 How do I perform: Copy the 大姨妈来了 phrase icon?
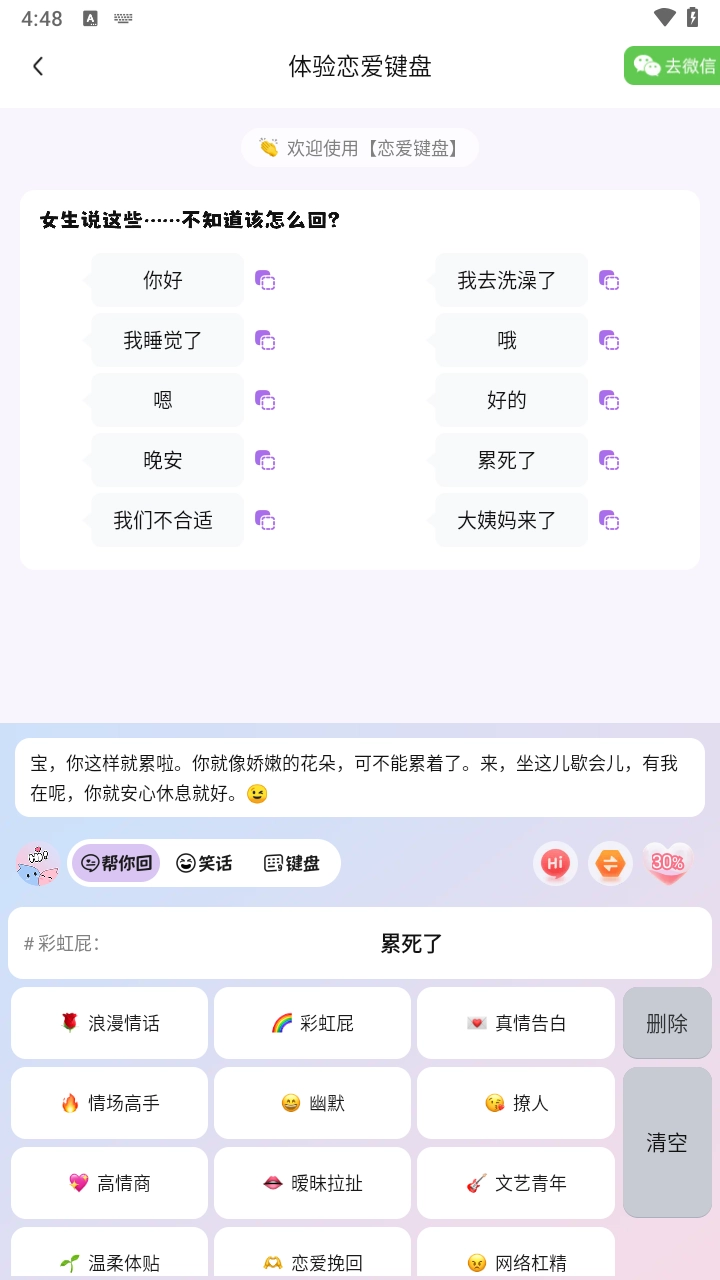pyautogui.click(x=611, y=520)
